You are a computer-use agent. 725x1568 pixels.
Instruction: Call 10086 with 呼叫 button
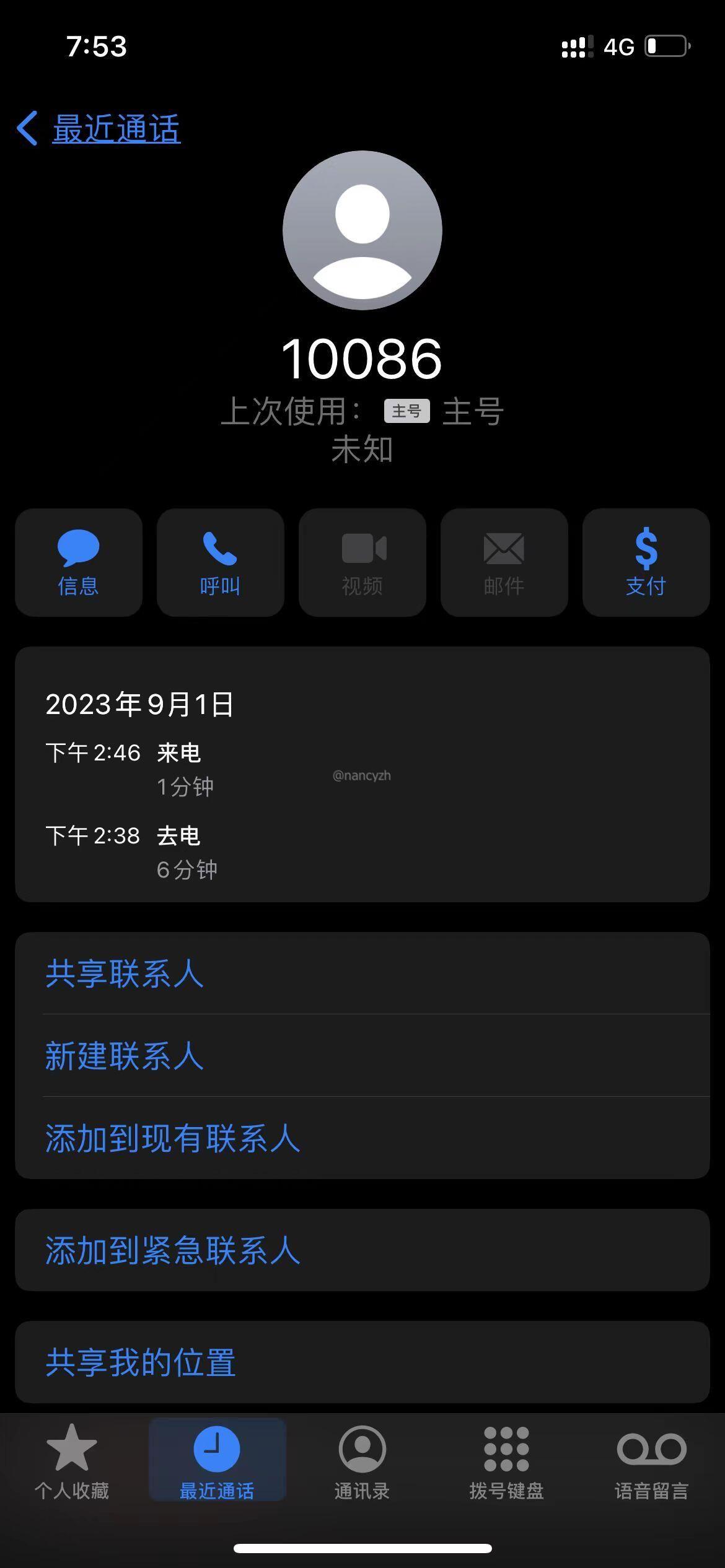coord(221,562)
